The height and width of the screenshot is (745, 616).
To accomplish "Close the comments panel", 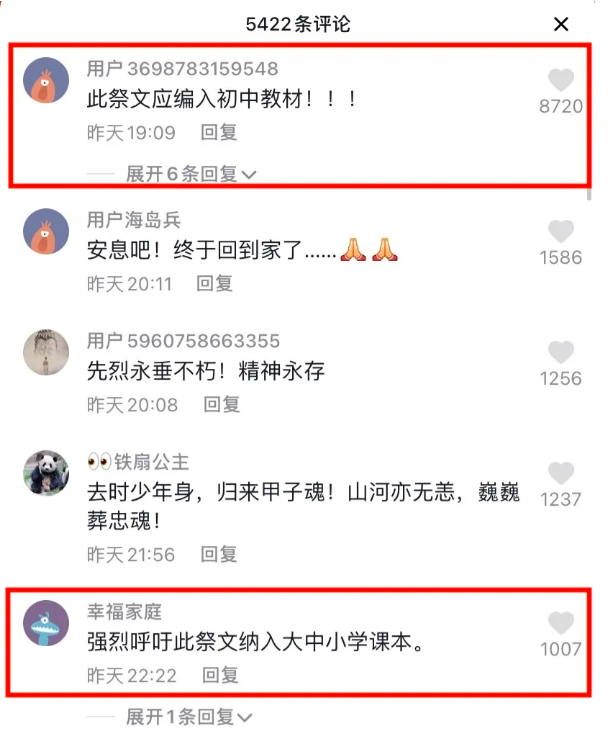I will [562, 23].
